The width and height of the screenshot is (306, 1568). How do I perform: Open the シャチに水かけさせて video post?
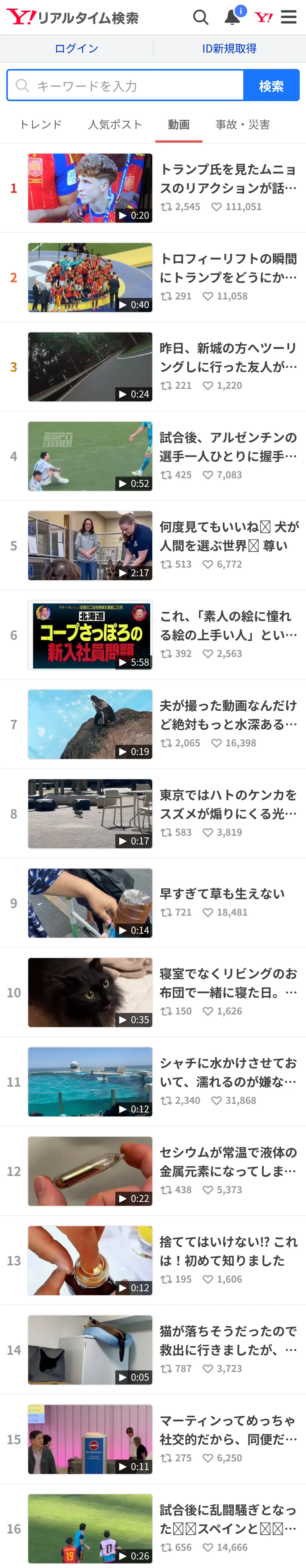153,1082
